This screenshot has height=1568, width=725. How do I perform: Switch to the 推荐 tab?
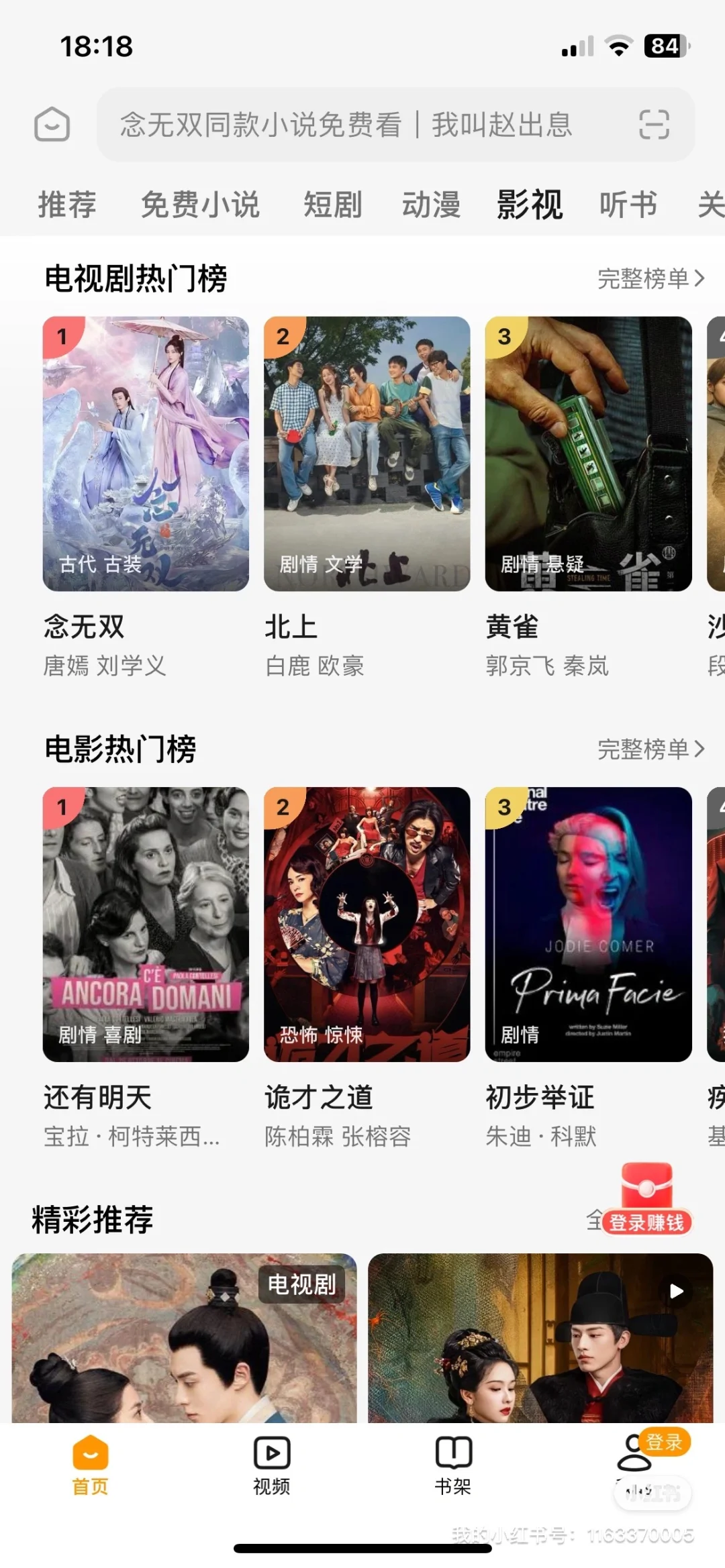tap(67, 205)
